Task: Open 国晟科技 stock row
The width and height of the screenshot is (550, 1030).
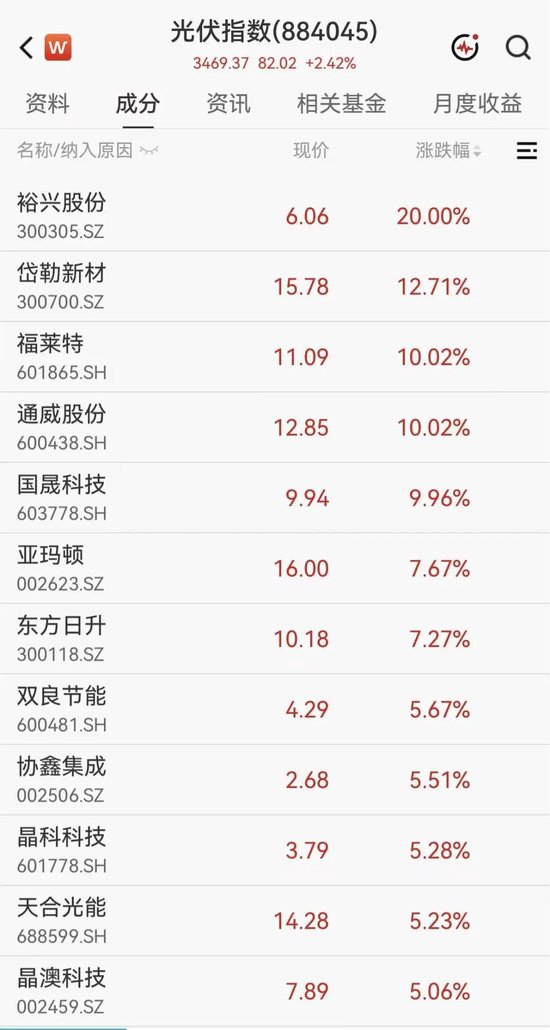Action: [x=275, y=498]
